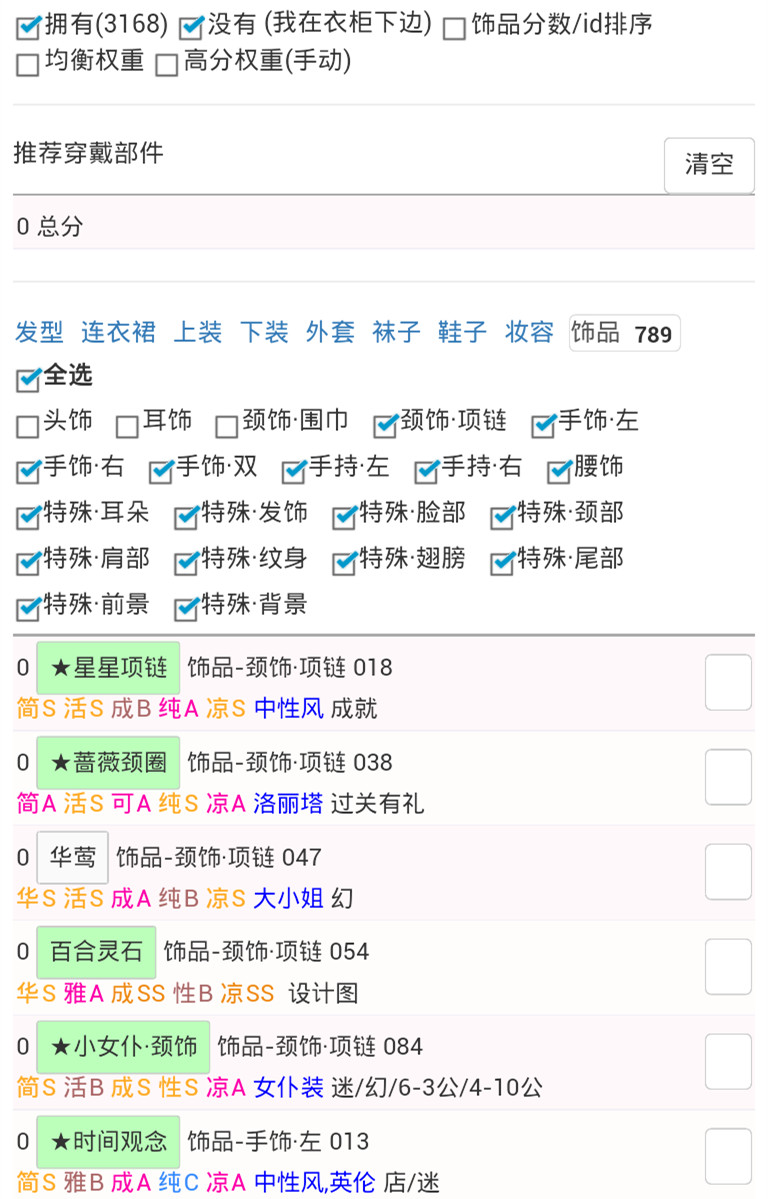Check the 耳饰 filter
Viewport: 768px width, 1199px height.
point(127,427)
